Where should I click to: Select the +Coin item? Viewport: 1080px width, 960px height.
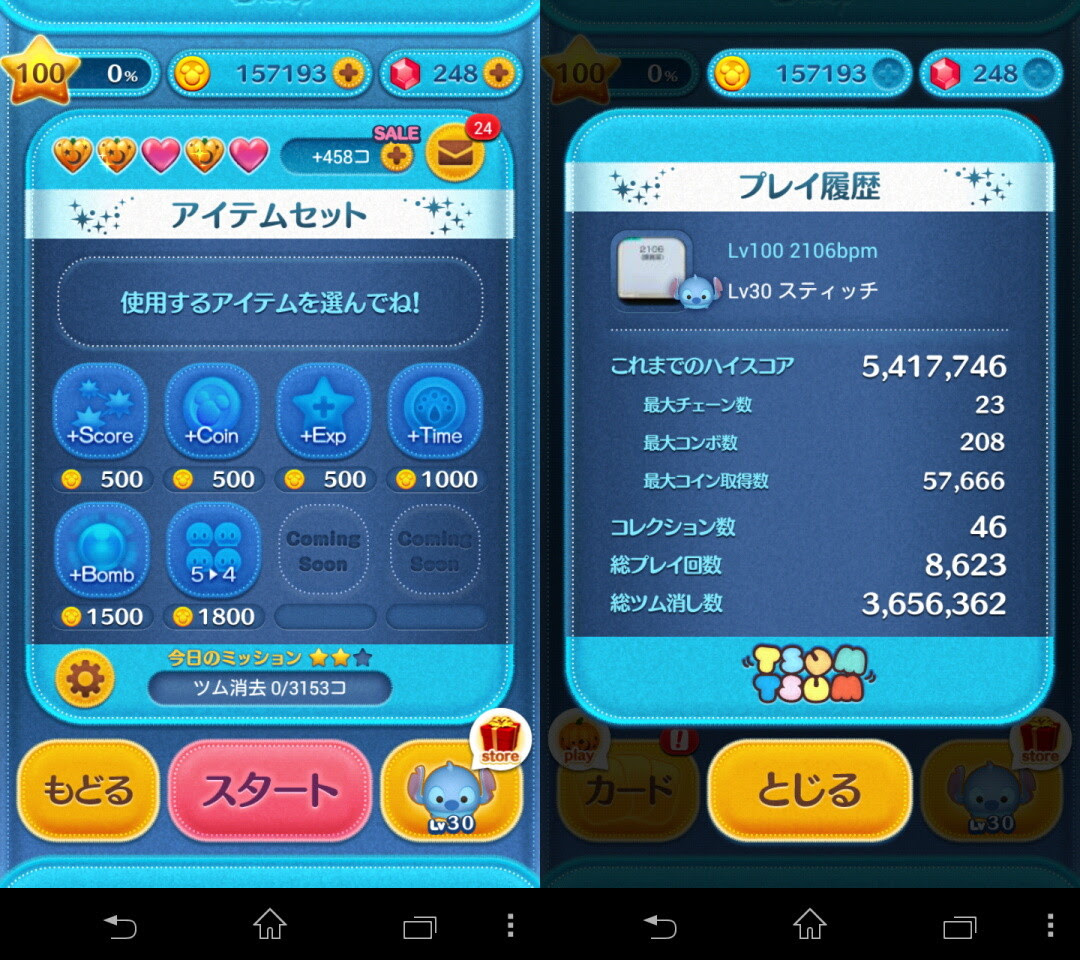pyautogui.click(x=212, y=412)
